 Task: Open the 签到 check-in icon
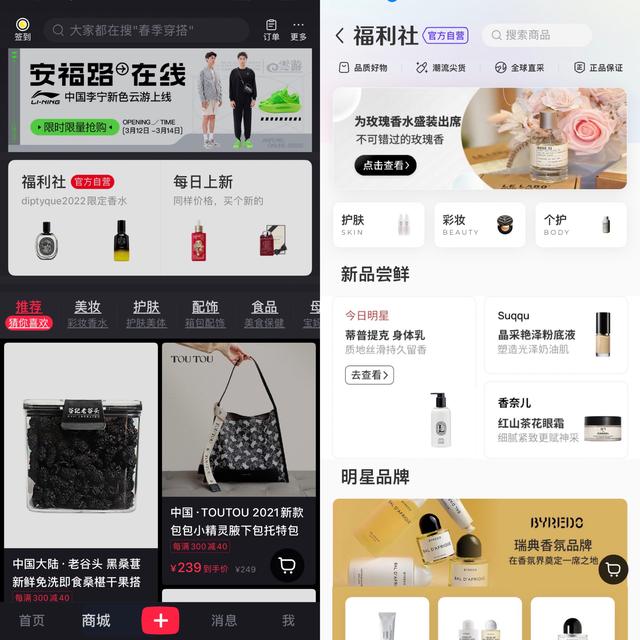[22, 29]
